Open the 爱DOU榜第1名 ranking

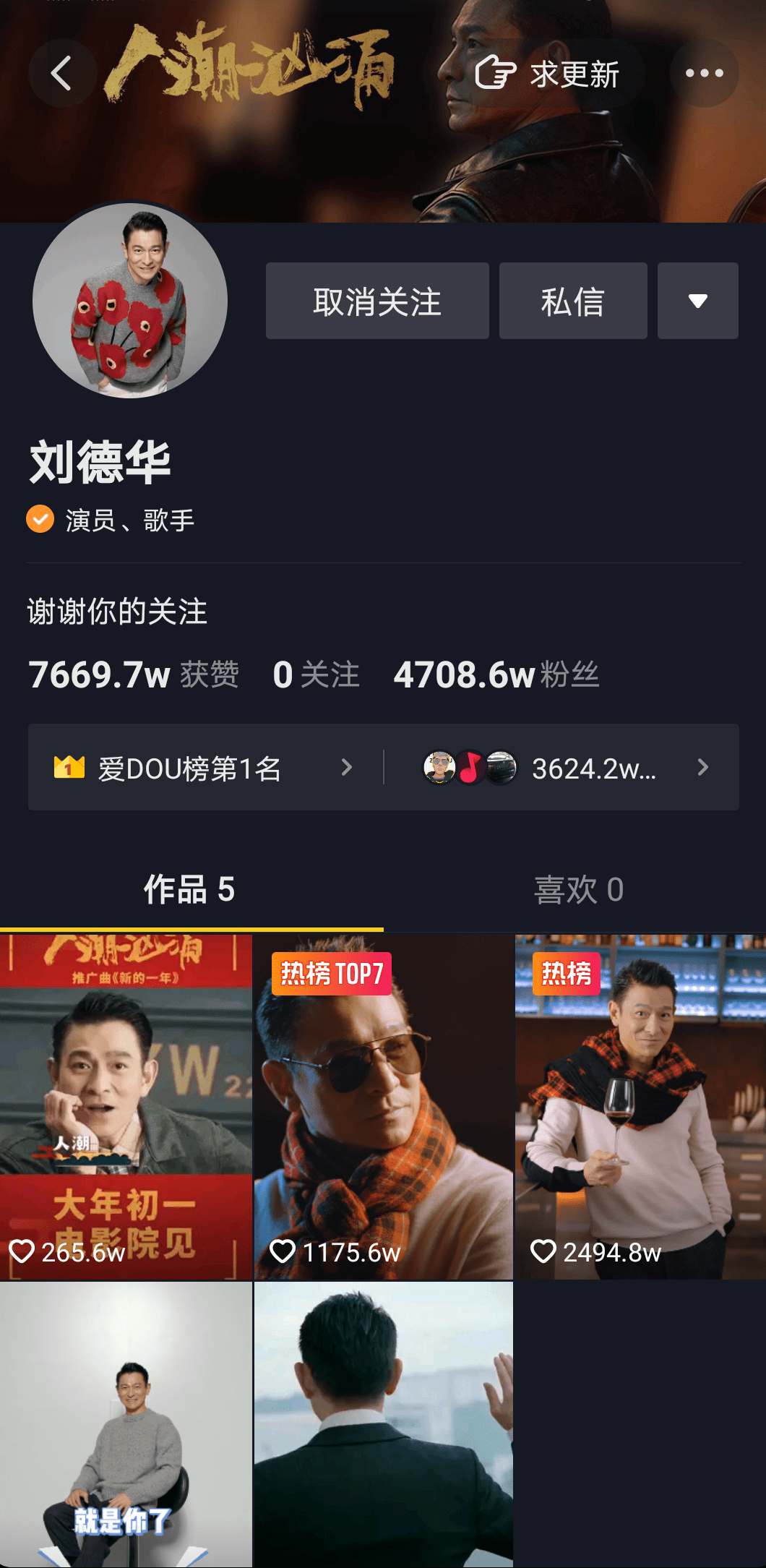click(x=205, y=767)
